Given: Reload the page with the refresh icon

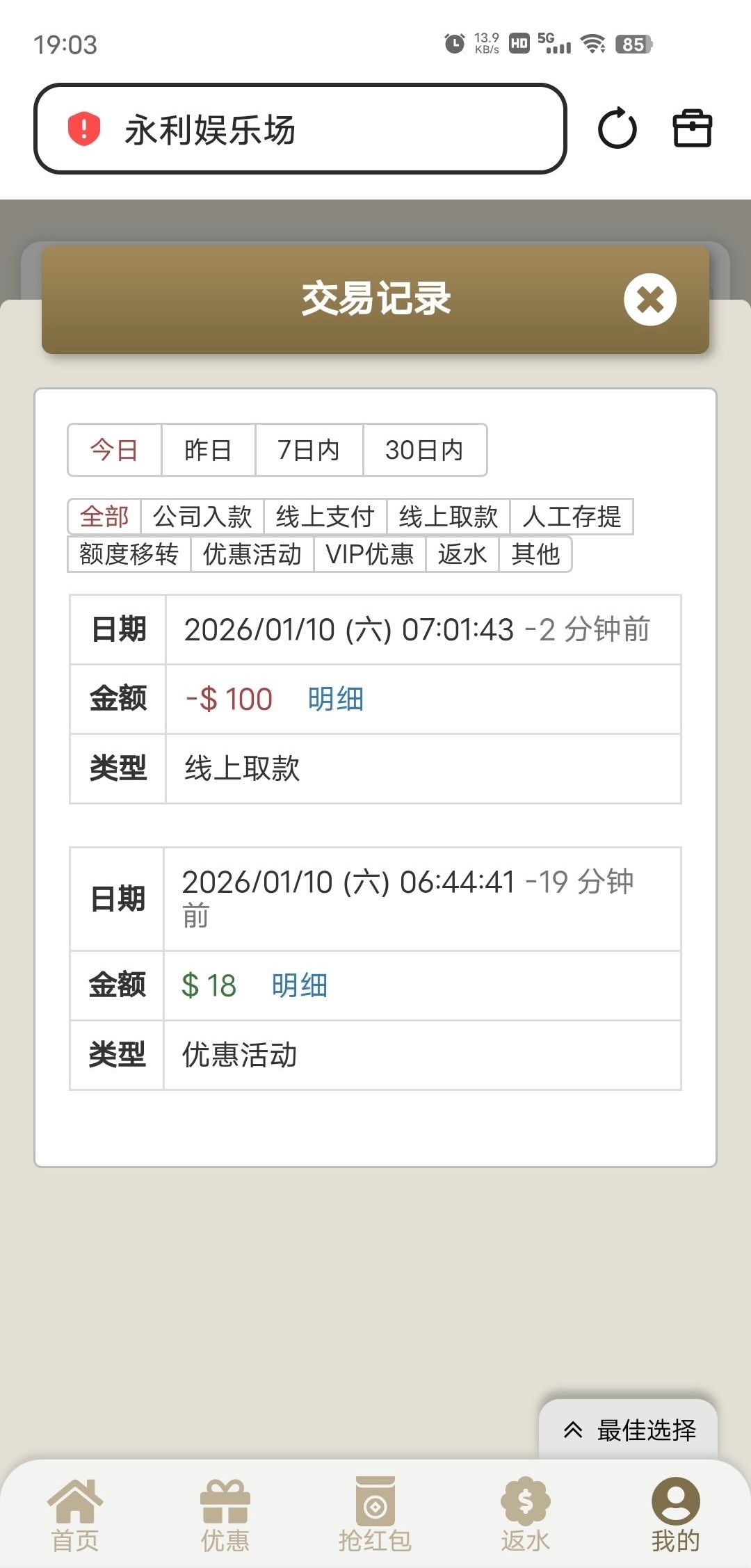Looking at the screenshot, I should coord(617,129).
